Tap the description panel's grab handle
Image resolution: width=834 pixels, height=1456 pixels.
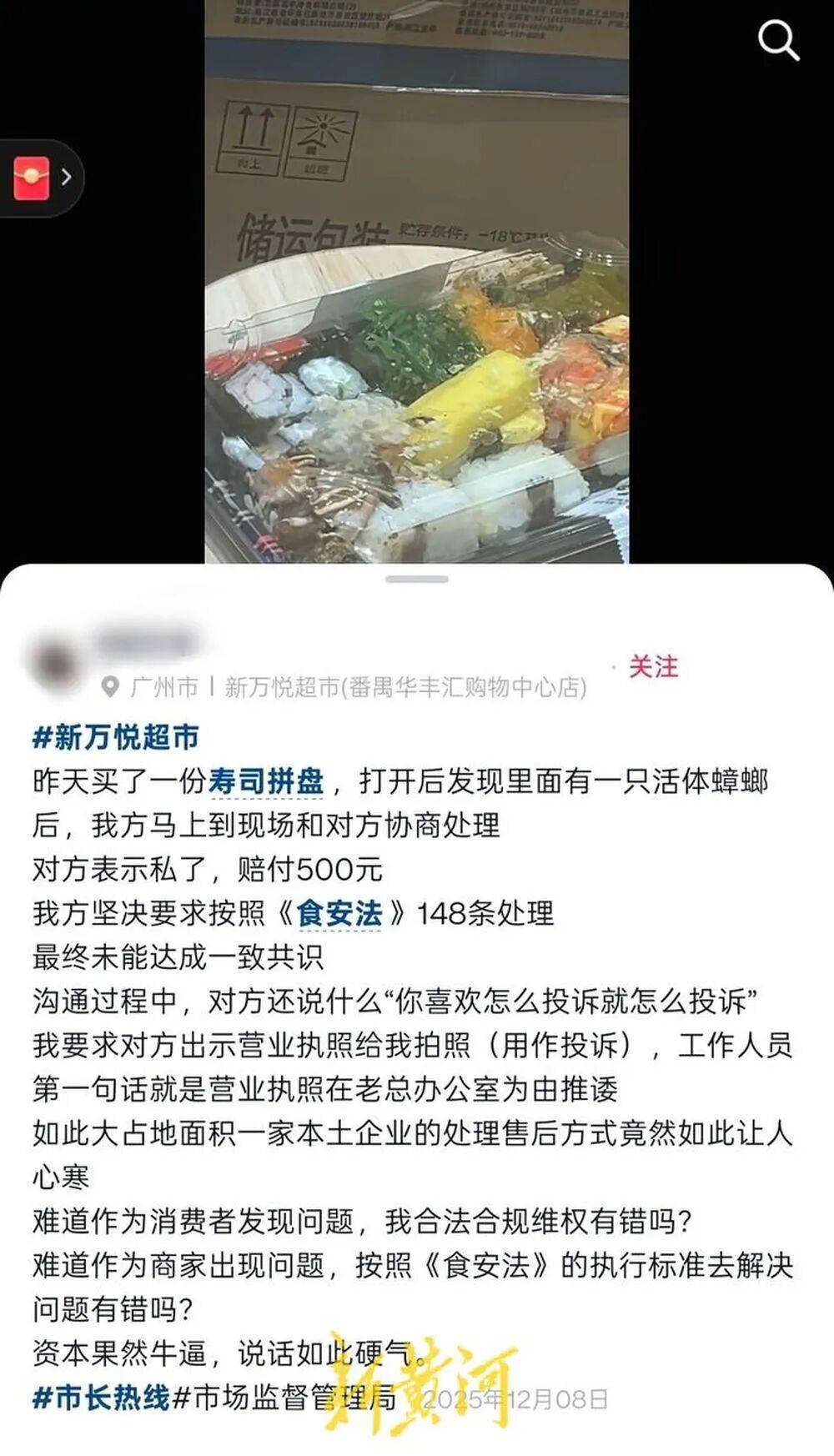click(416, 579)
